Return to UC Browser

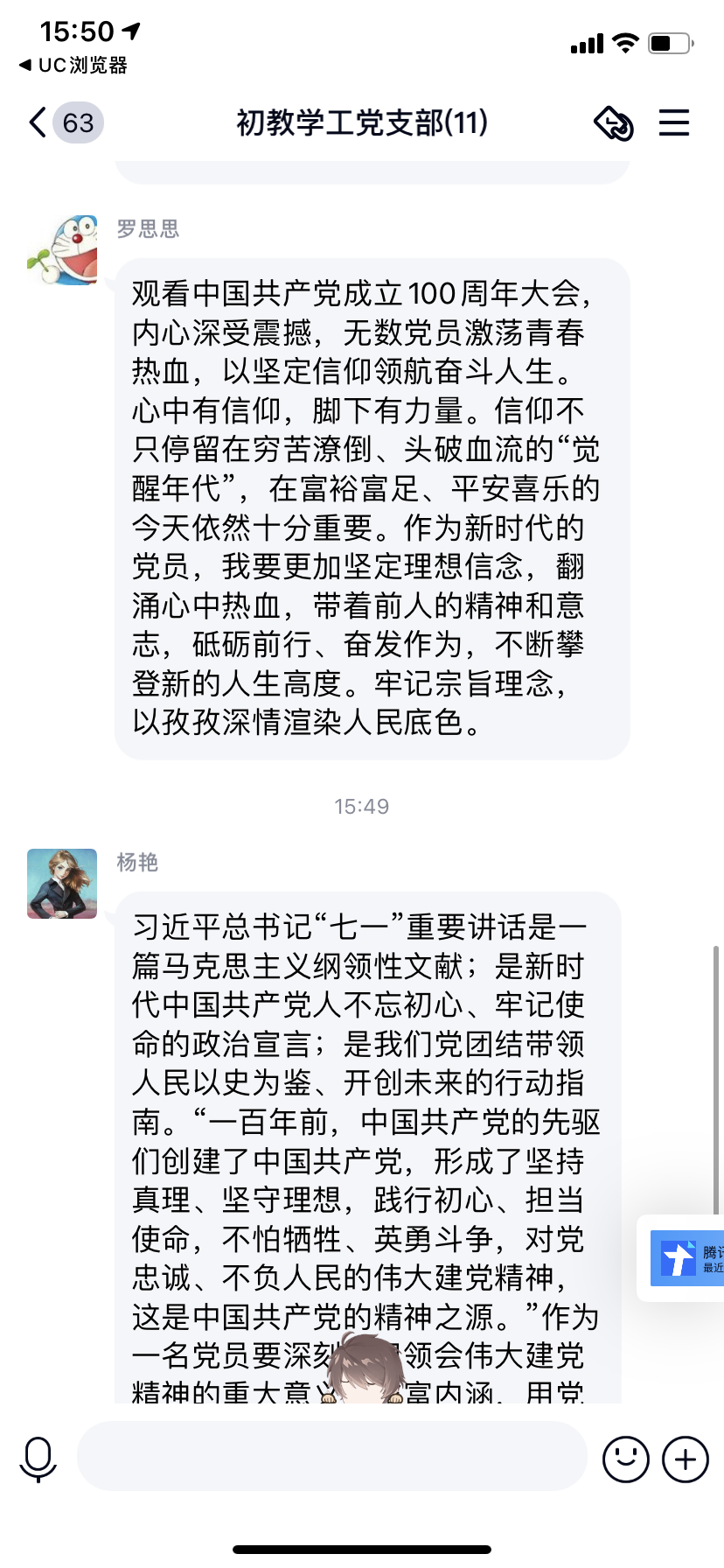[73, 66]
